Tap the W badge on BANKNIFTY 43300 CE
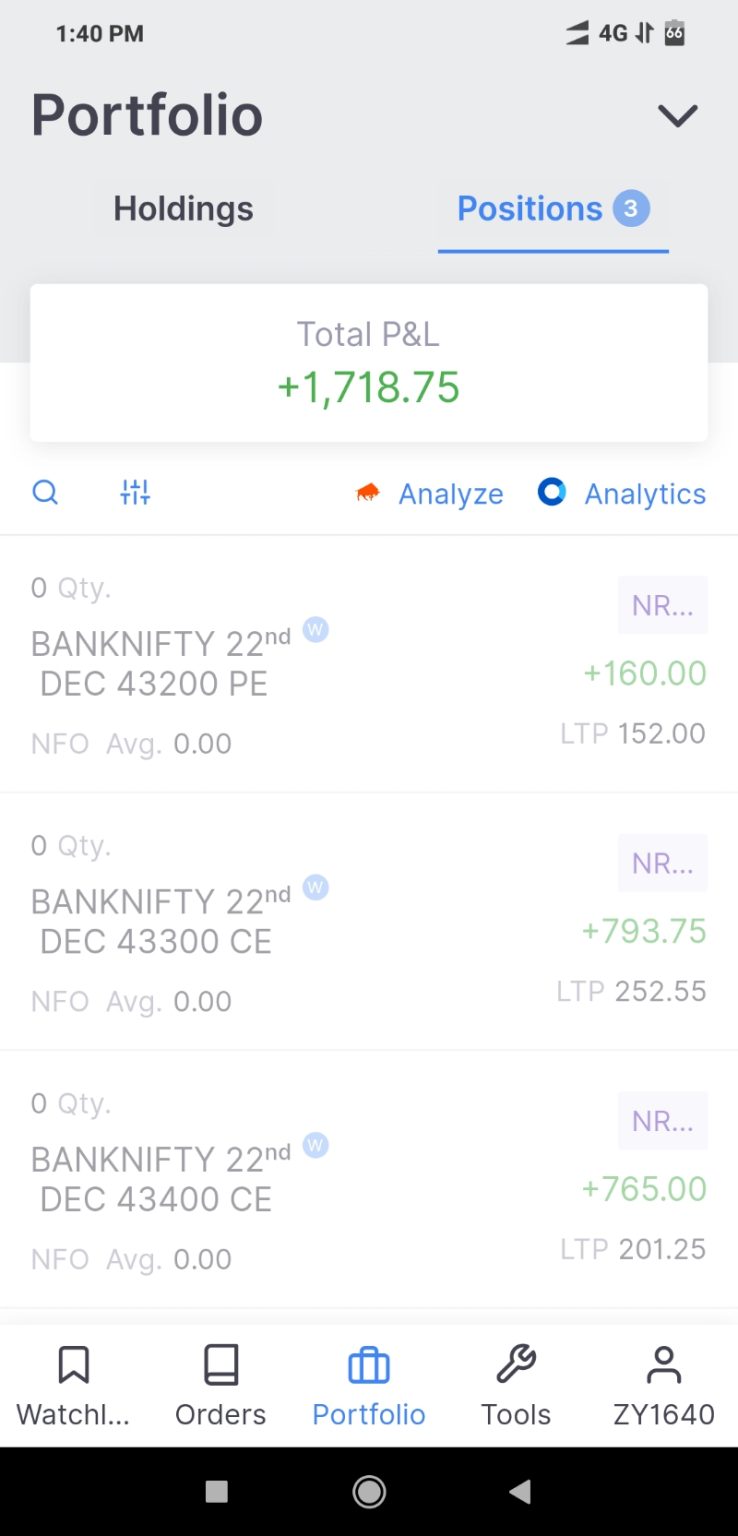 point(314,887)
